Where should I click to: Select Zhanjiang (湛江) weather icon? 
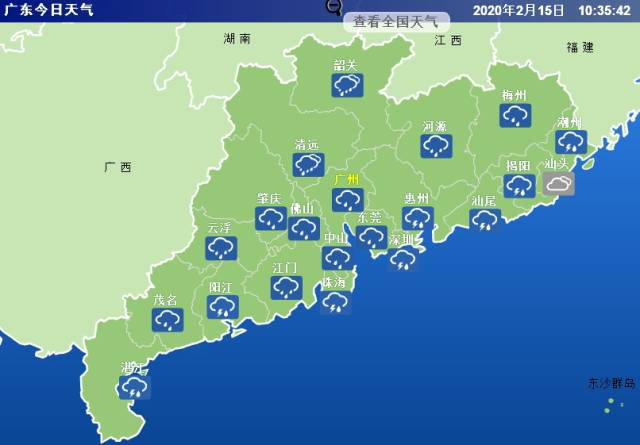[x=134, y=386]
